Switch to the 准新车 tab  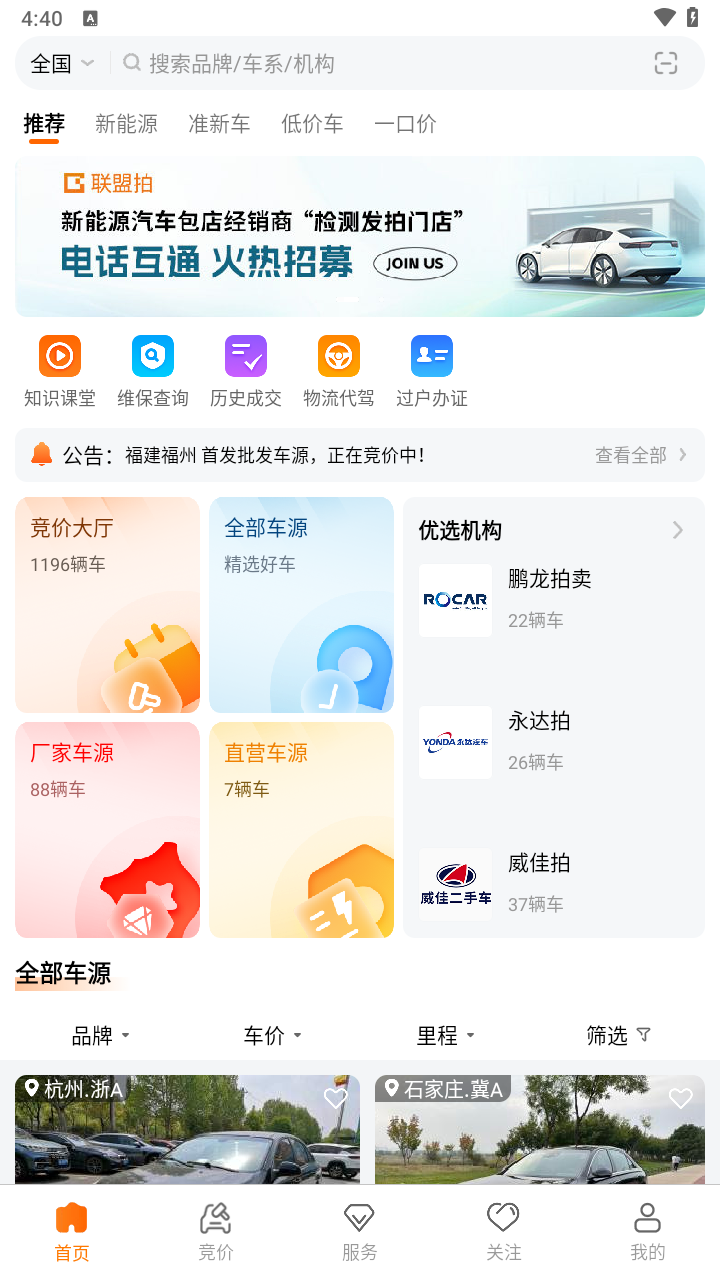(x=219, y=124)
